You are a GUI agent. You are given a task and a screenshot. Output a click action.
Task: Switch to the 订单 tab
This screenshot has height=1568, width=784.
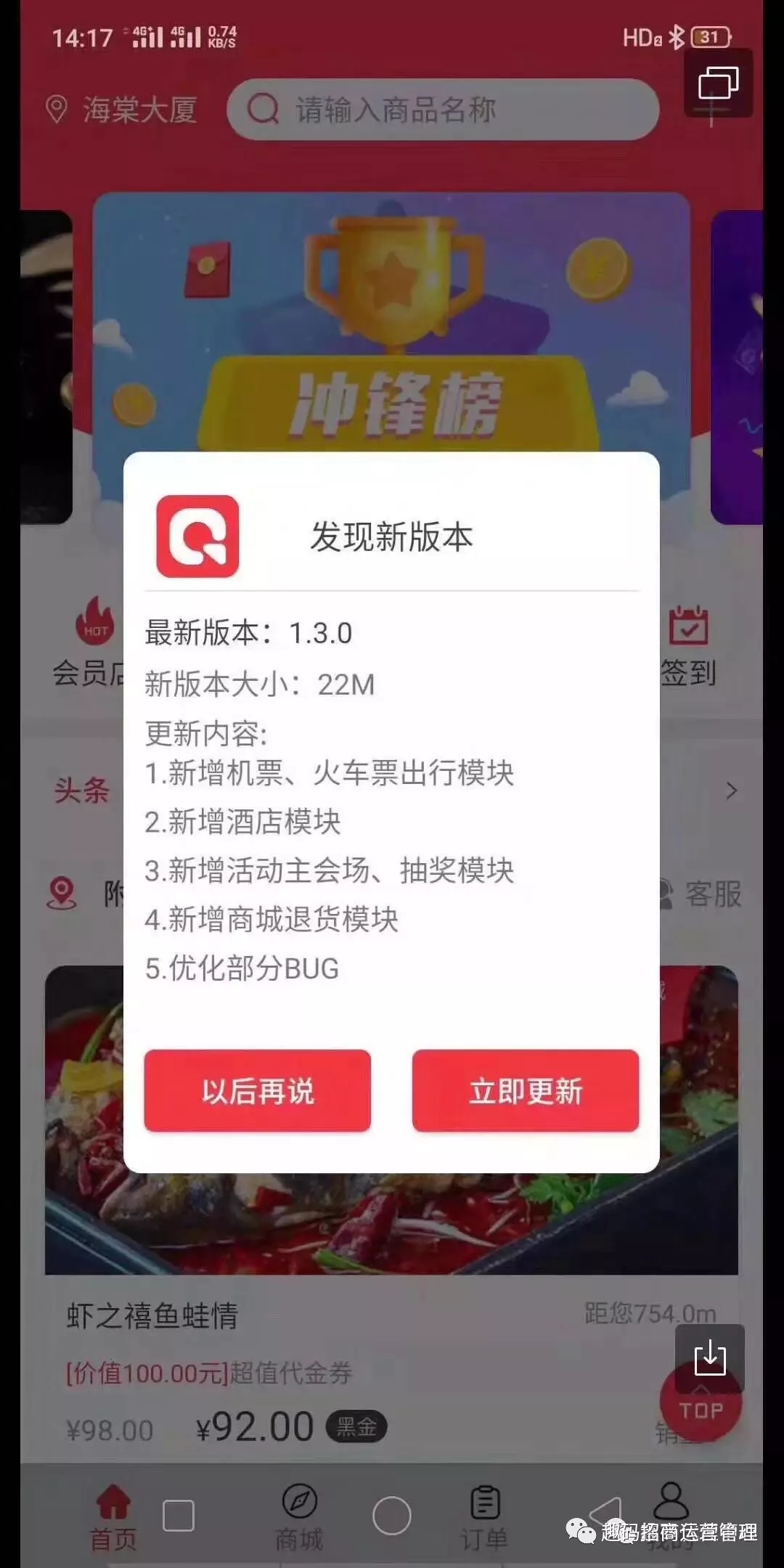tap(484, 1517)
